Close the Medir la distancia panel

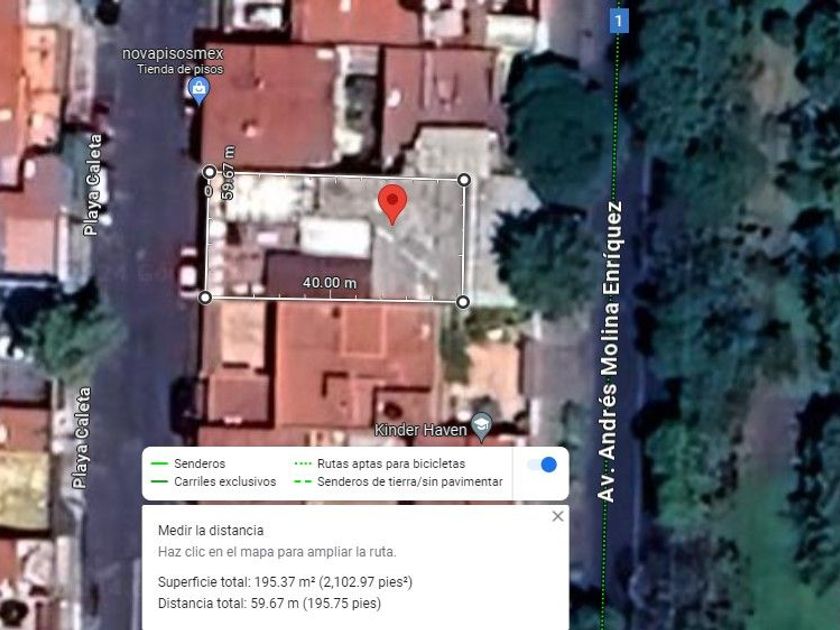[558, 516]
